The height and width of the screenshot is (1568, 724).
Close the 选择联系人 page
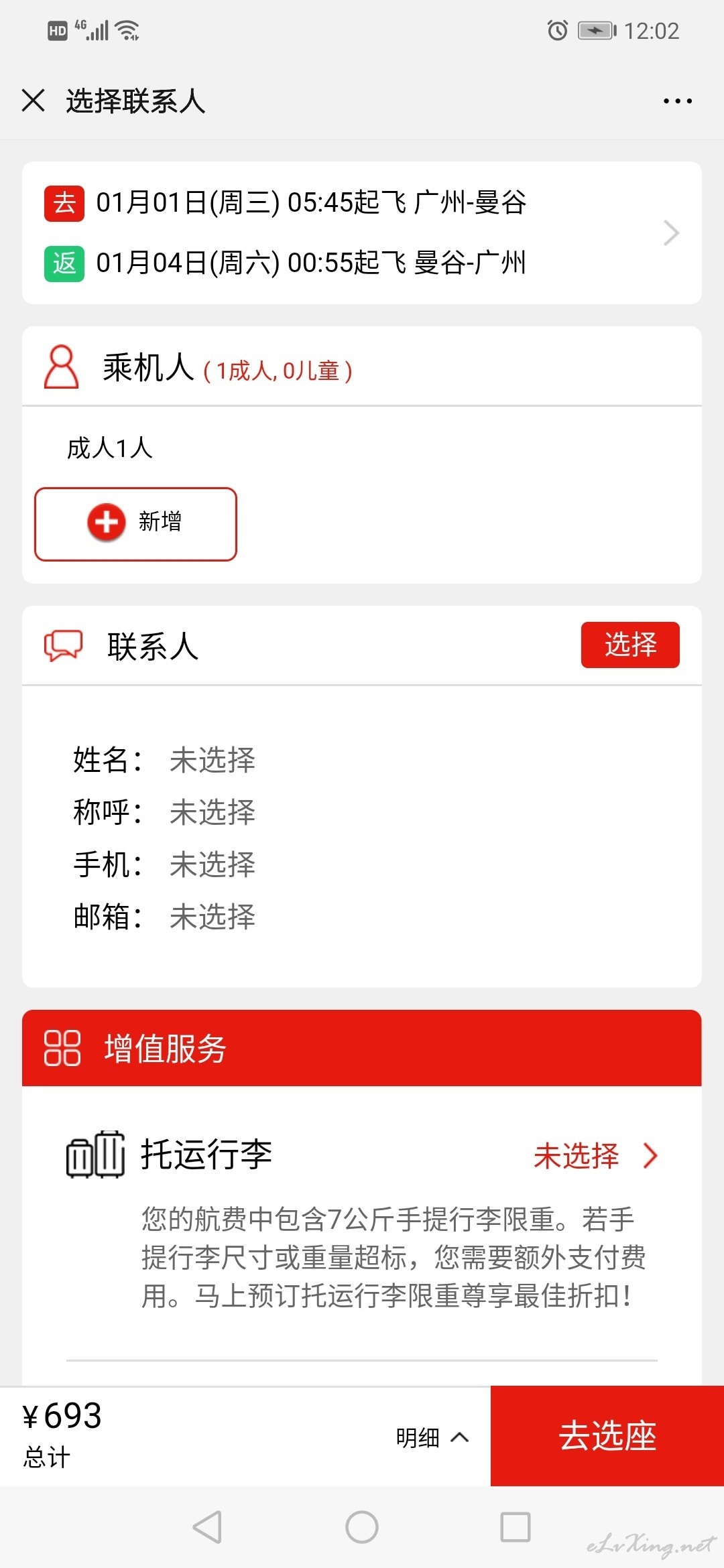[33, 101]
